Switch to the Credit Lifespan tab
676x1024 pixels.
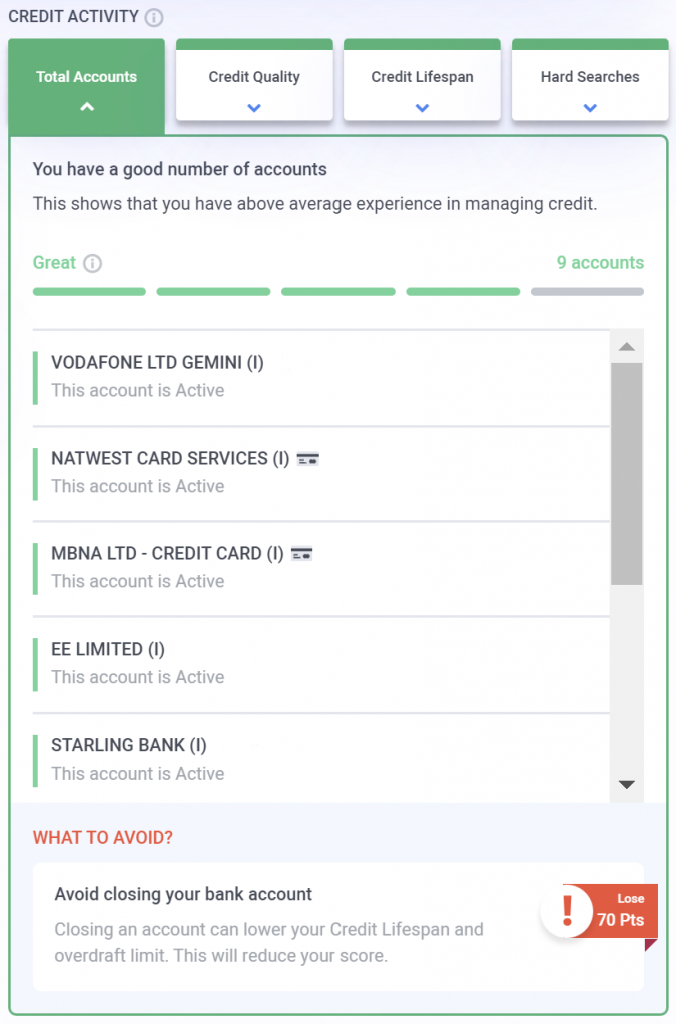[422, 87]
